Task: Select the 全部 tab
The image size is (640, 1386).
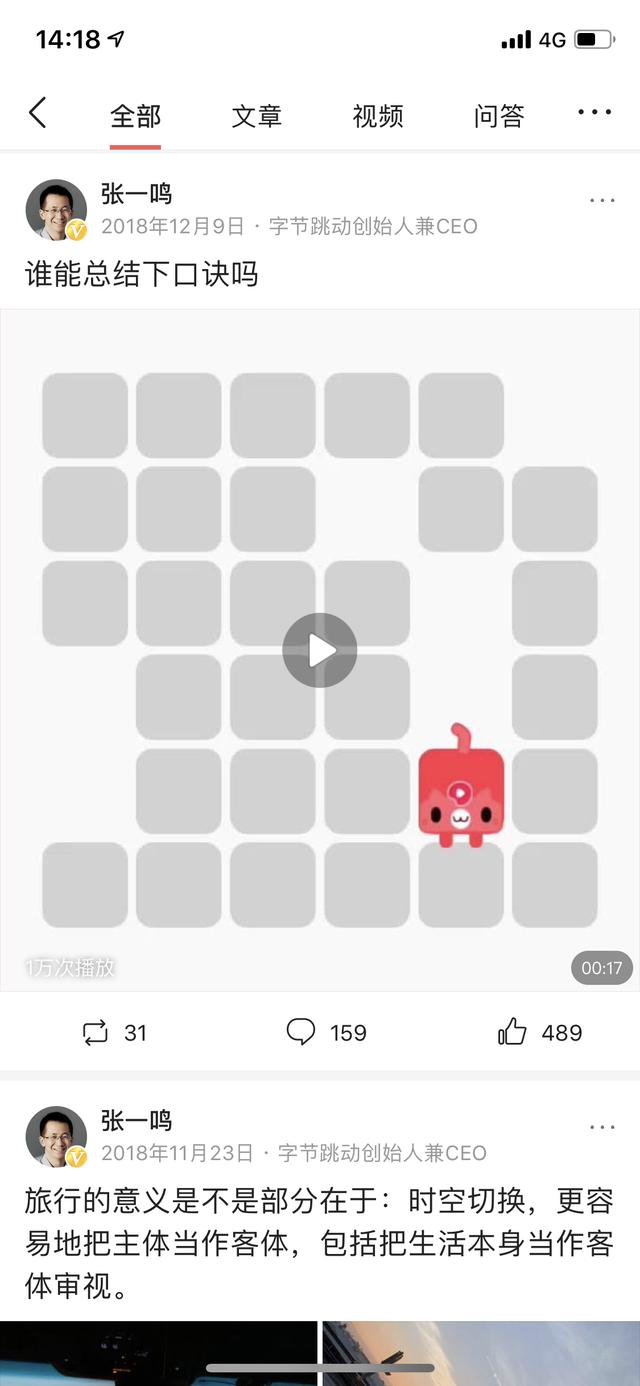Action: pos(135,116)
